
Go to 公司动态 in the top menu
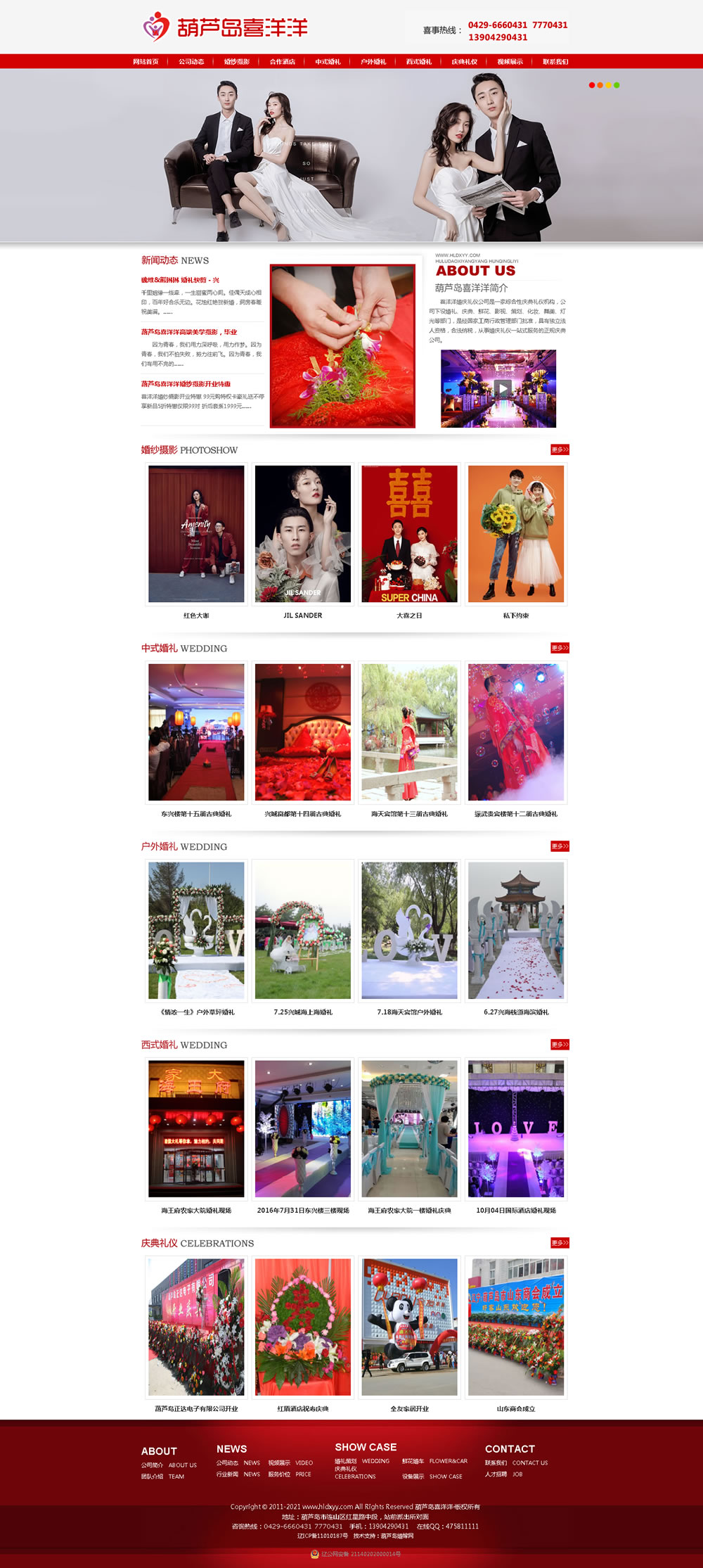click(191, 62)
